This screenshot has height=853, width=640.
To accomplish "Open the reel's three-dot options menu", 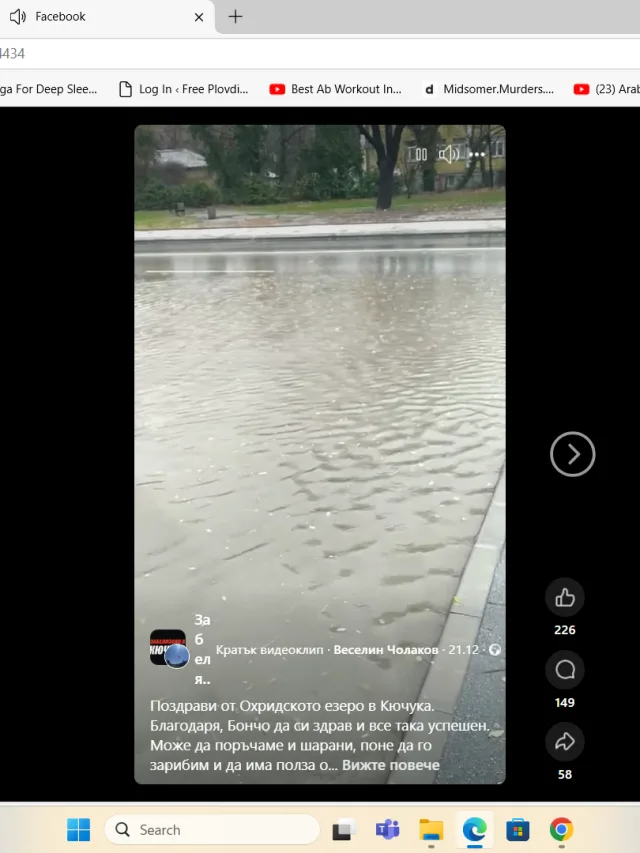I will click(477, 154).
